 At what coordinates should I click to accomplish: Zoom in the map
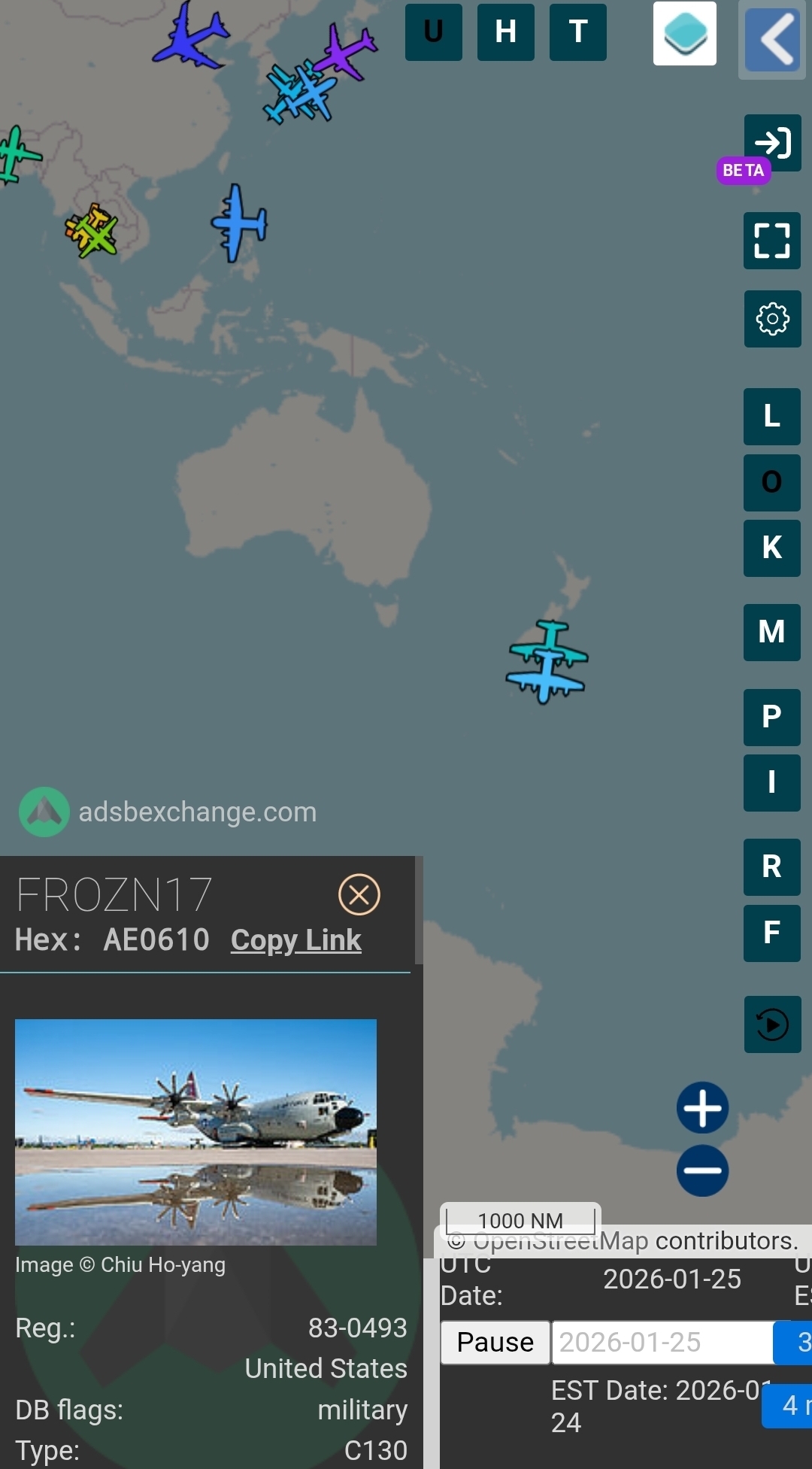click(702, 1108)
